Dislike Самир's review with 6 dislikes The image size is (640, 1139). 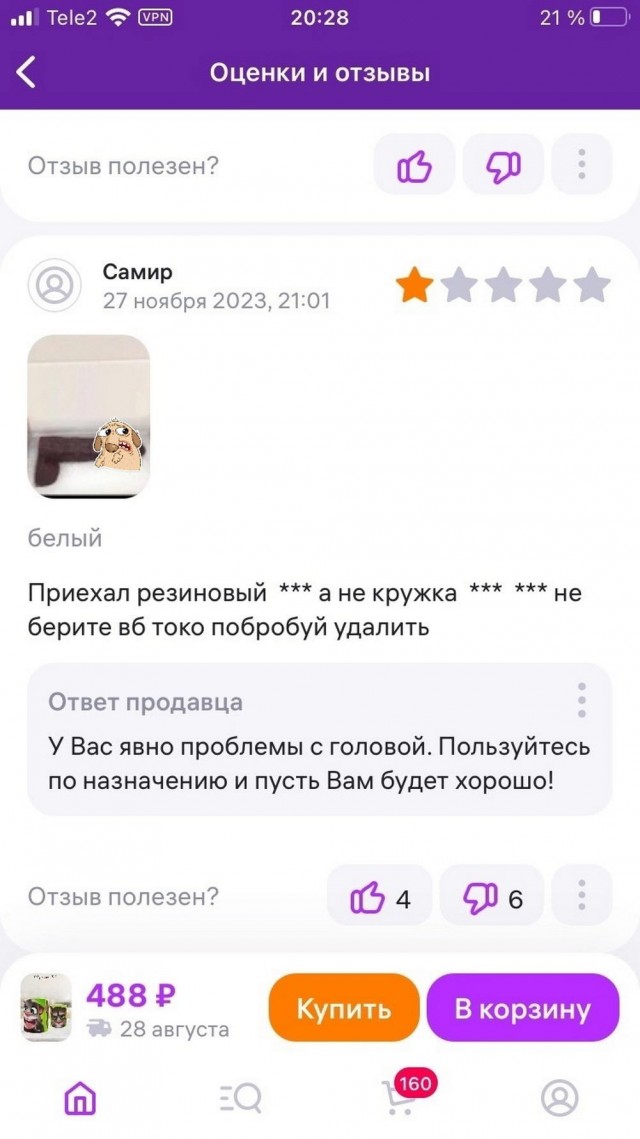click(x=492, y=898)
